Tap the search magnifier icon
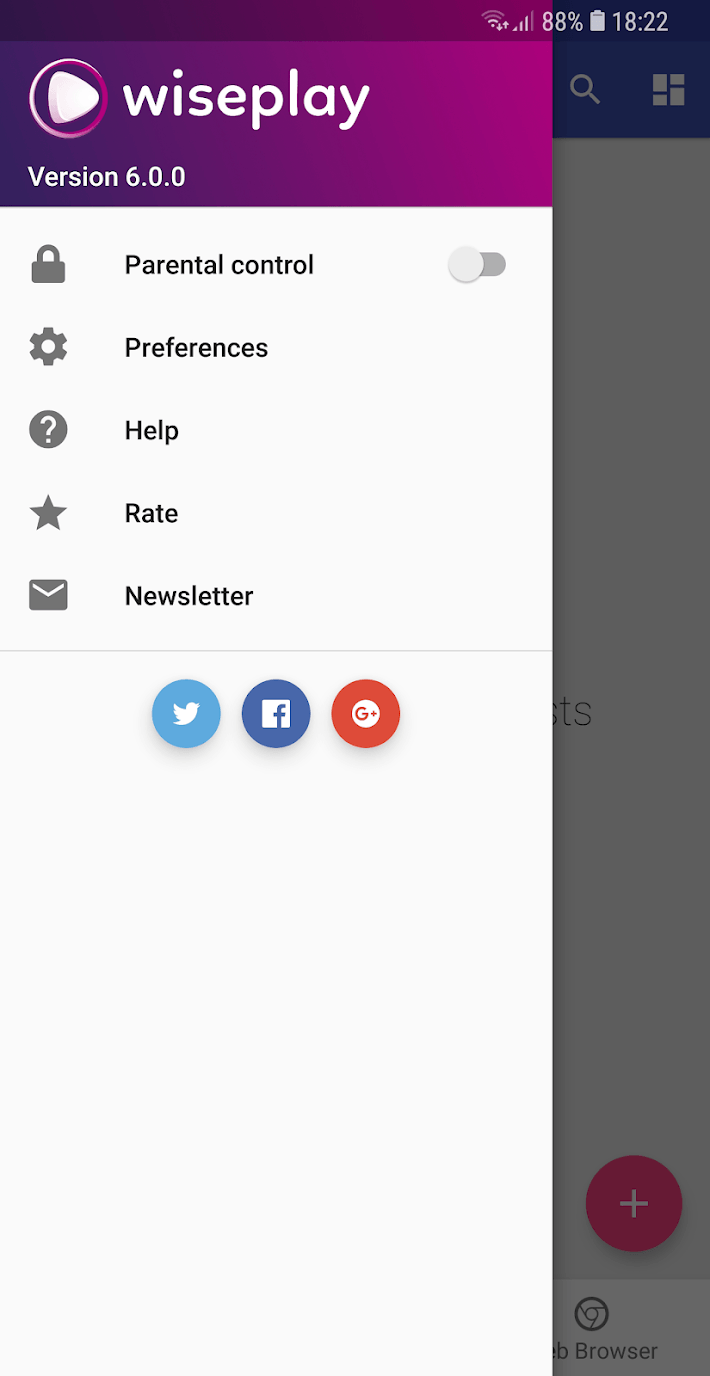The height and width of the screenshot is (1376, 710). pyautogui.click(x=585, y=90)
